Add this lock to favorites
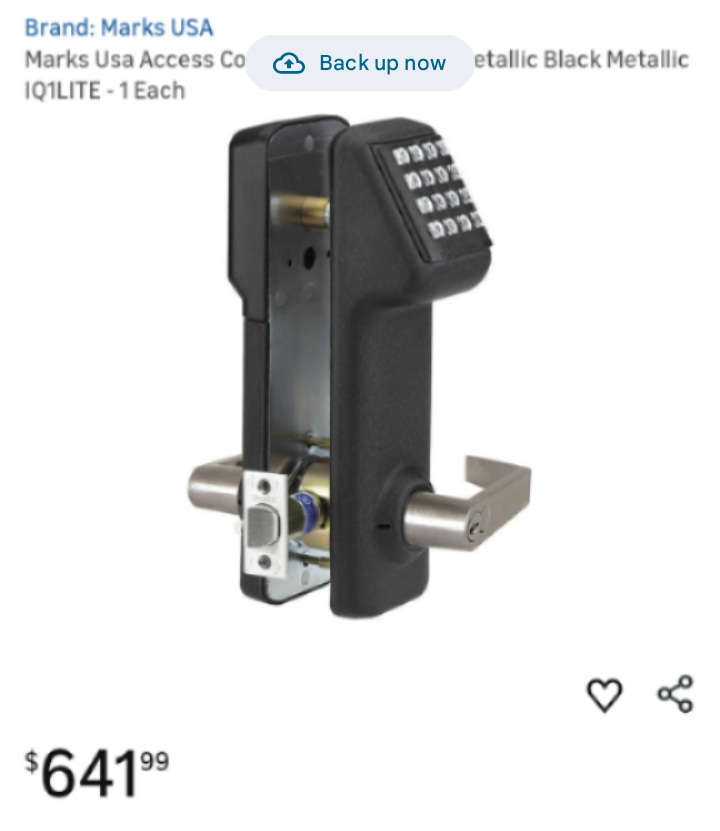The height and width of the screenshot is (831, 720). [604, 695]
